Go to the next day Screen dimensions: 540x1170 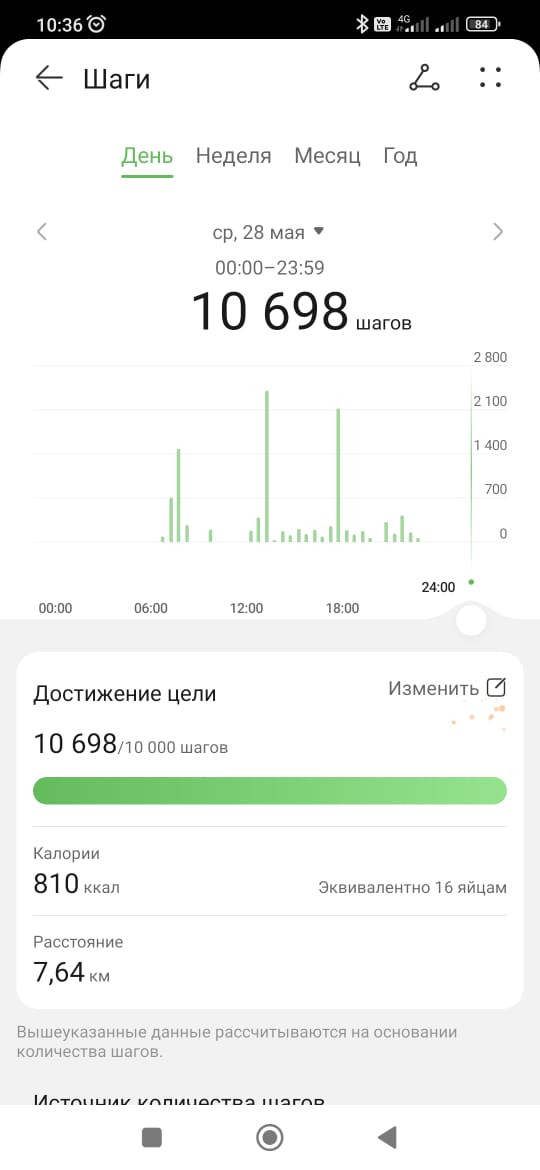click(x=498, y=232)
